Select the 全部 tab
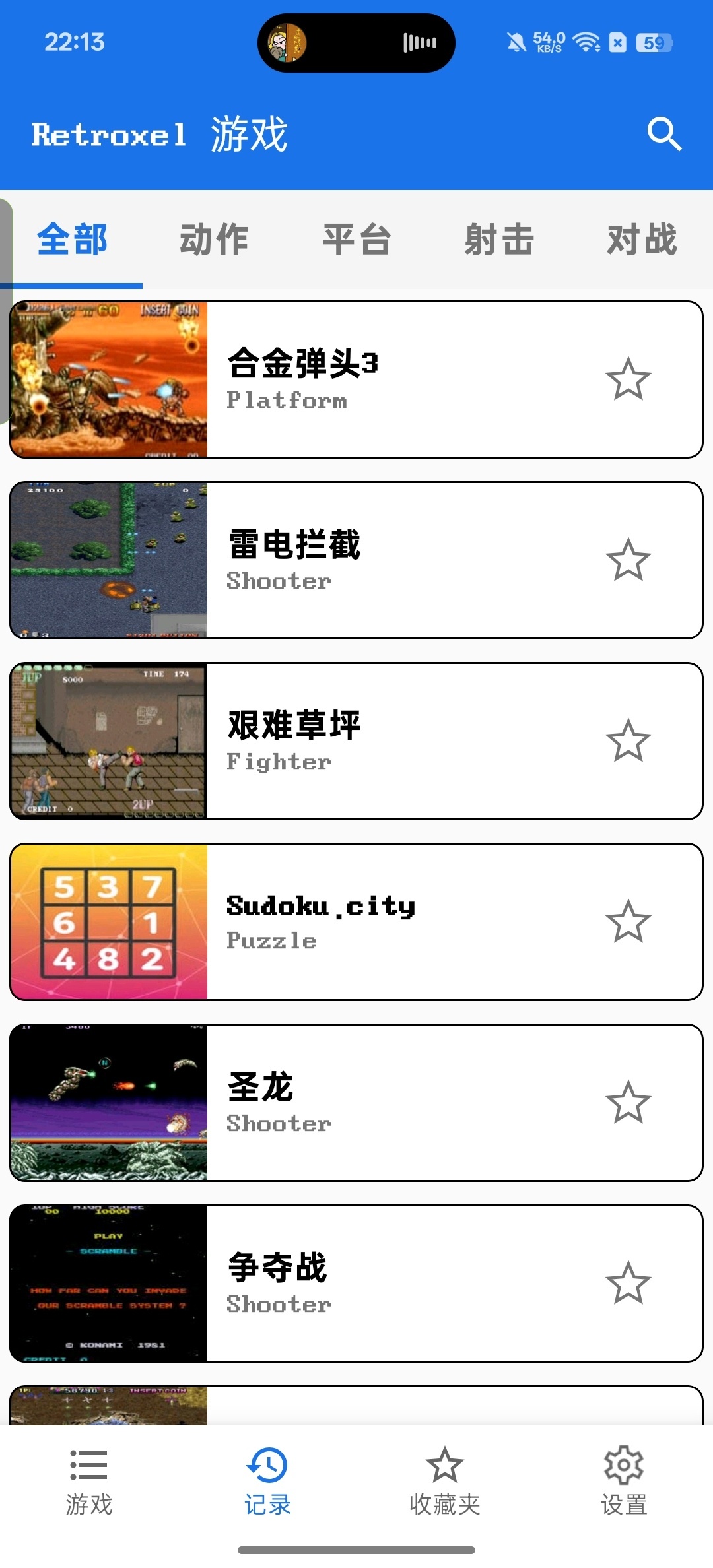Viewport: 713px width, 1568px height. point(71,240)
